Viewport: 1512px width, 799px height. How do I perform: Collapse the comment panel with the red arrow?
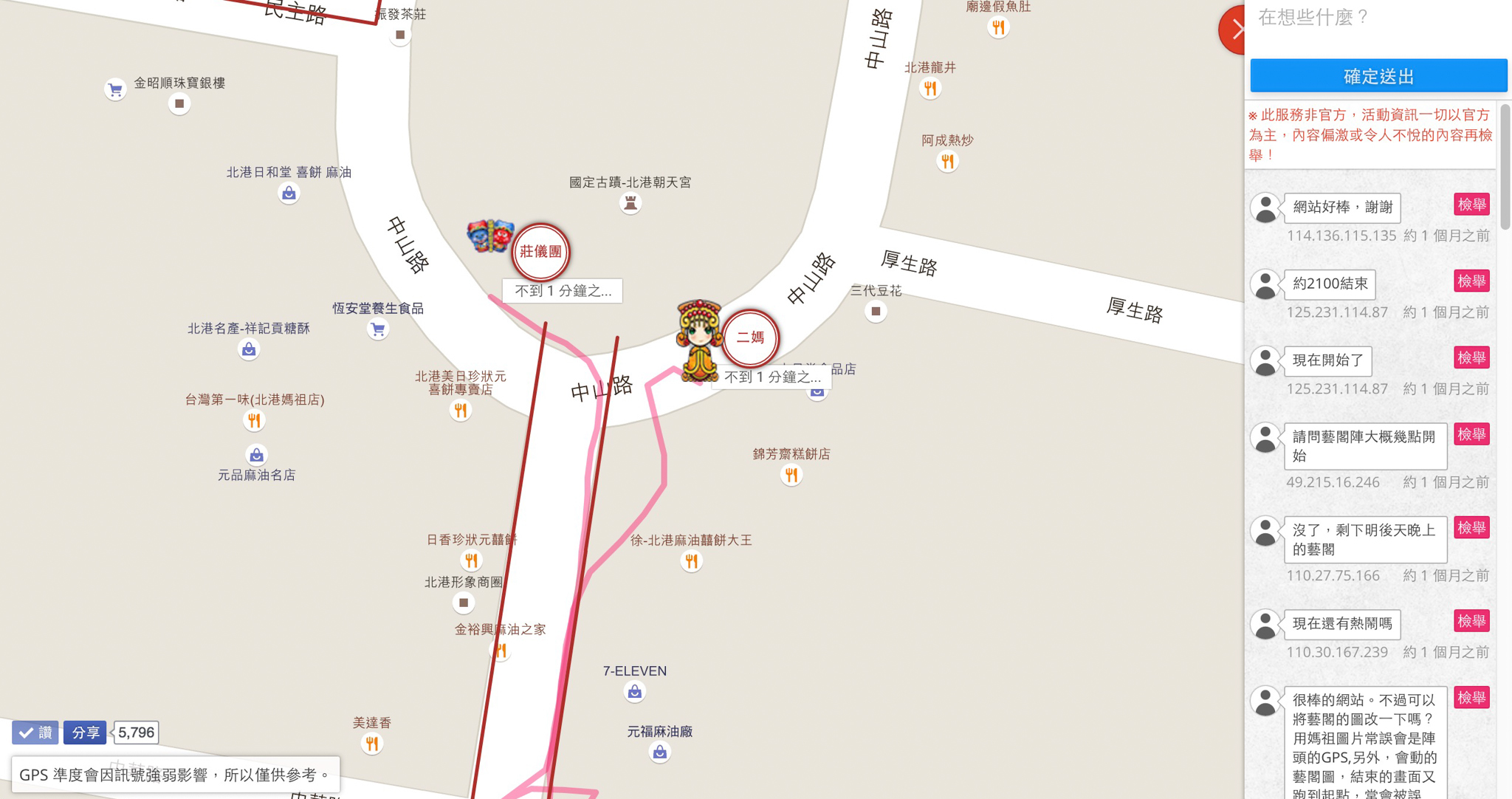(x=1233, y=30)
